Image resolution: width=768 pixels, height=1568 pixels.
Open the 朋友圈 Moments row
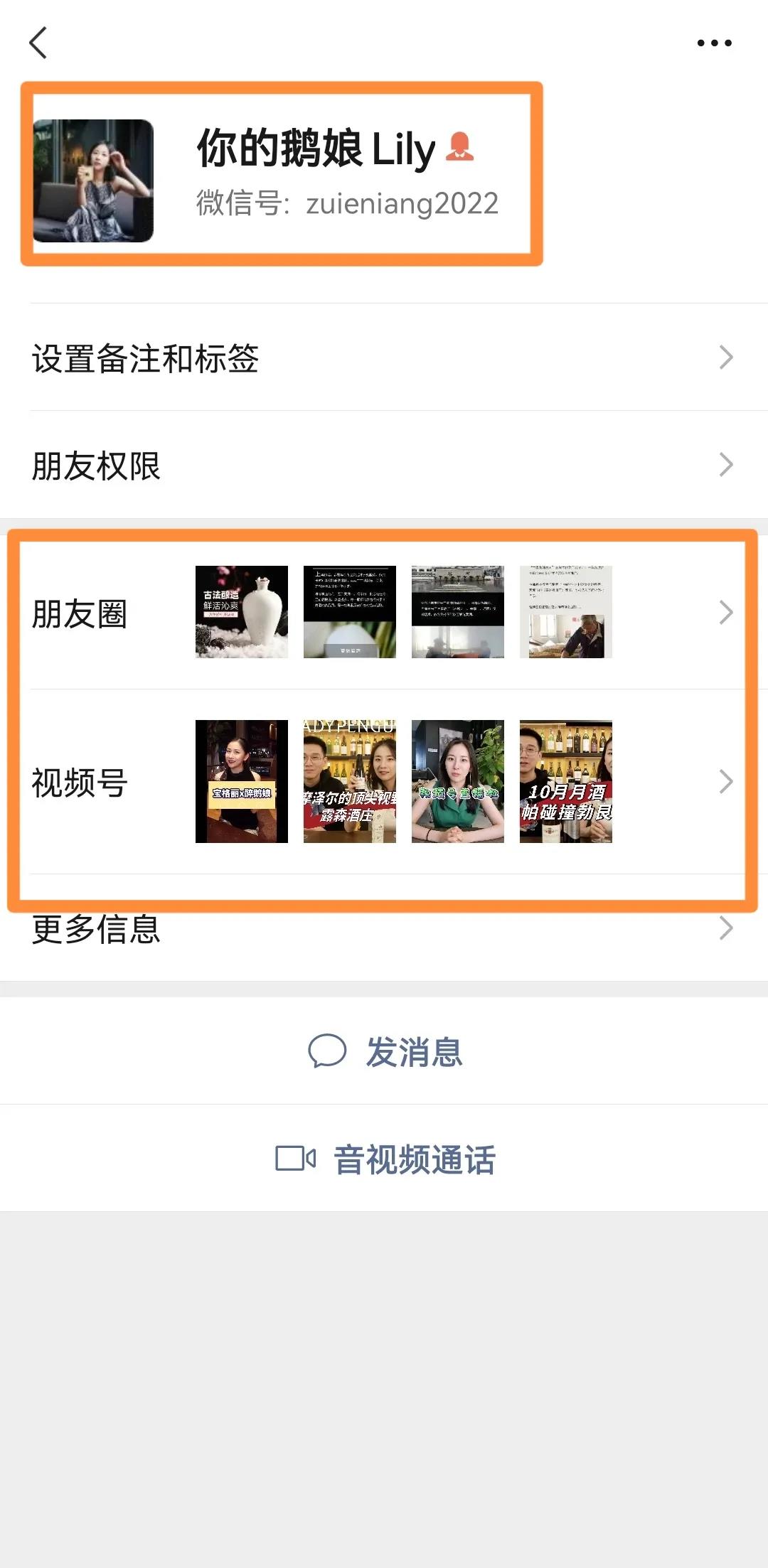[x=384, y=613]
